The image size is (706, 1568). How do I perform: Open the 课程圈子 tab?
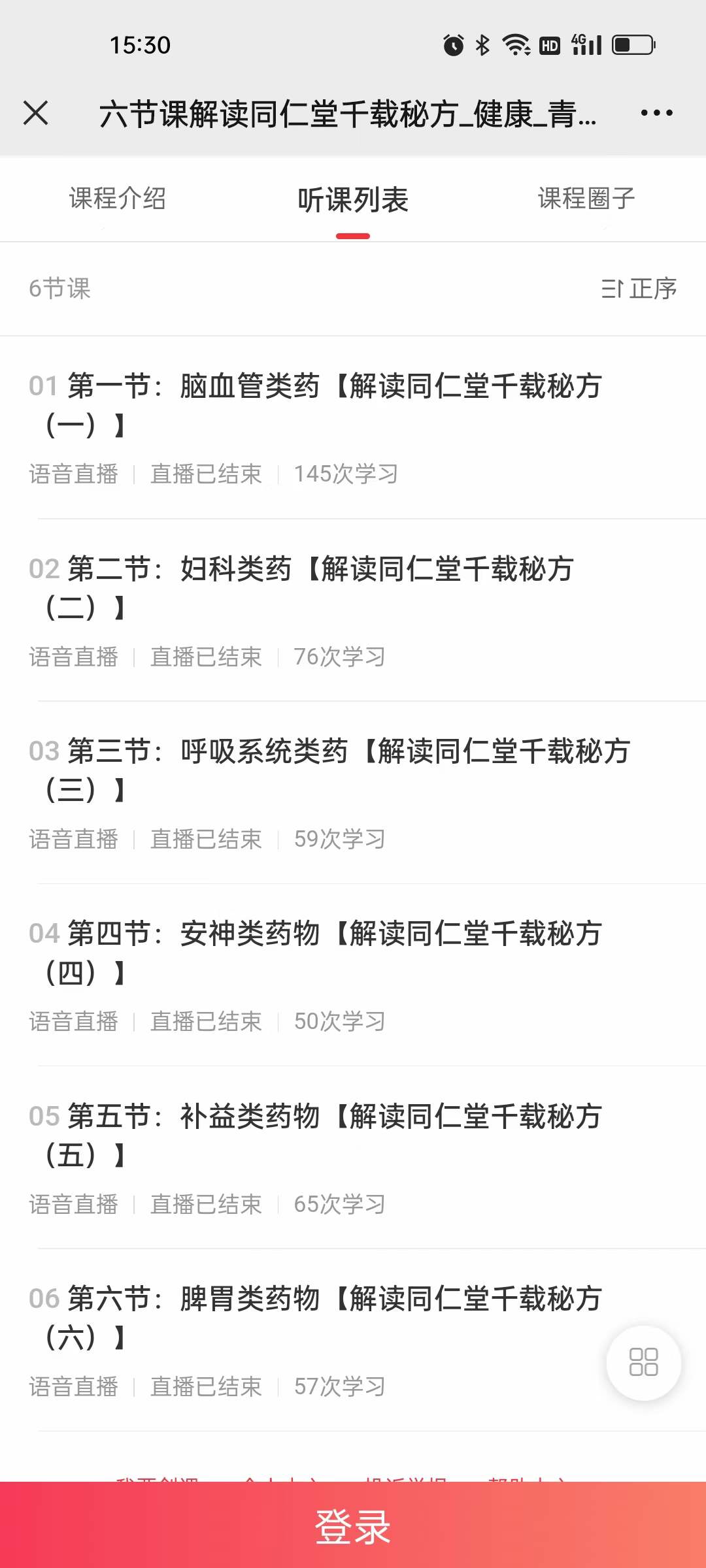click(585, 201)
